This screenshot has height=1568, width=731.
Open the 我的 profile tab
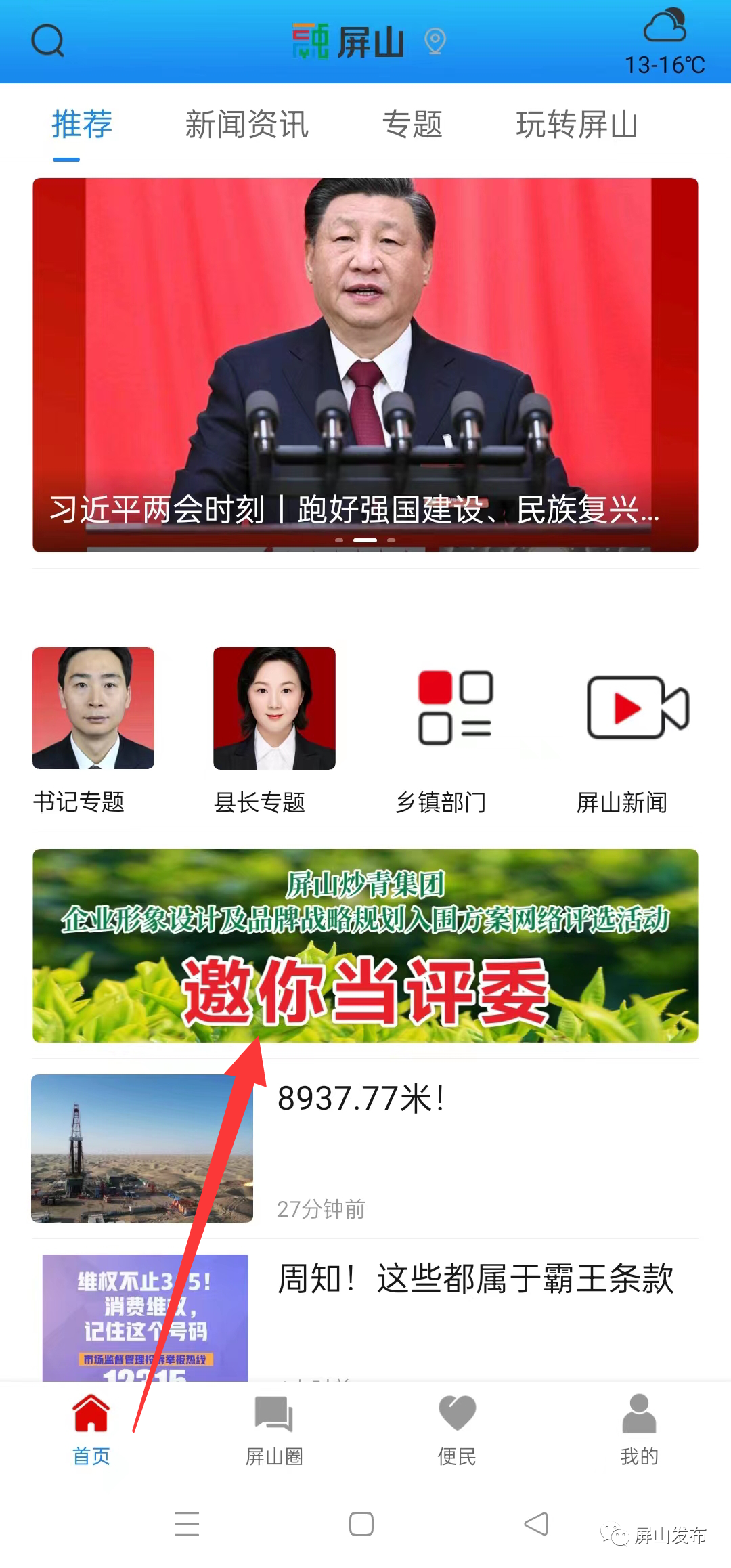point(640,1429)
